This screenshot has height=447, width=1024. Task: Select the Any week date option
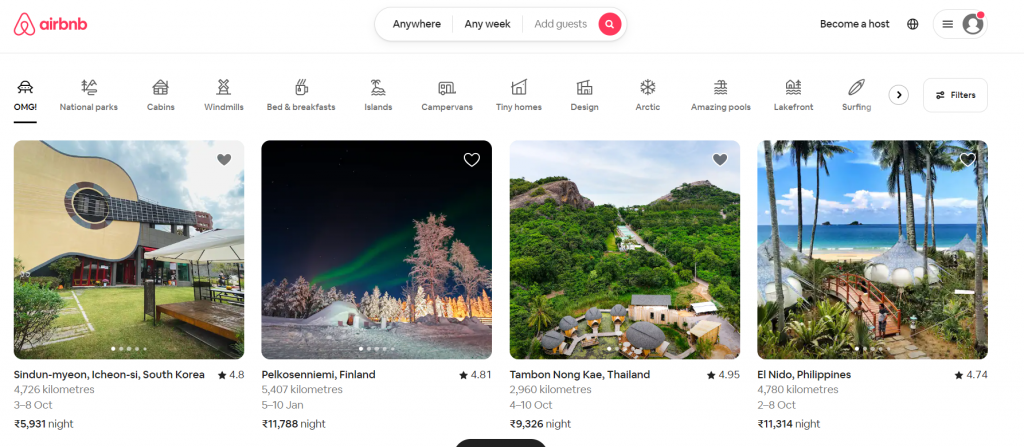pos(487,24)
